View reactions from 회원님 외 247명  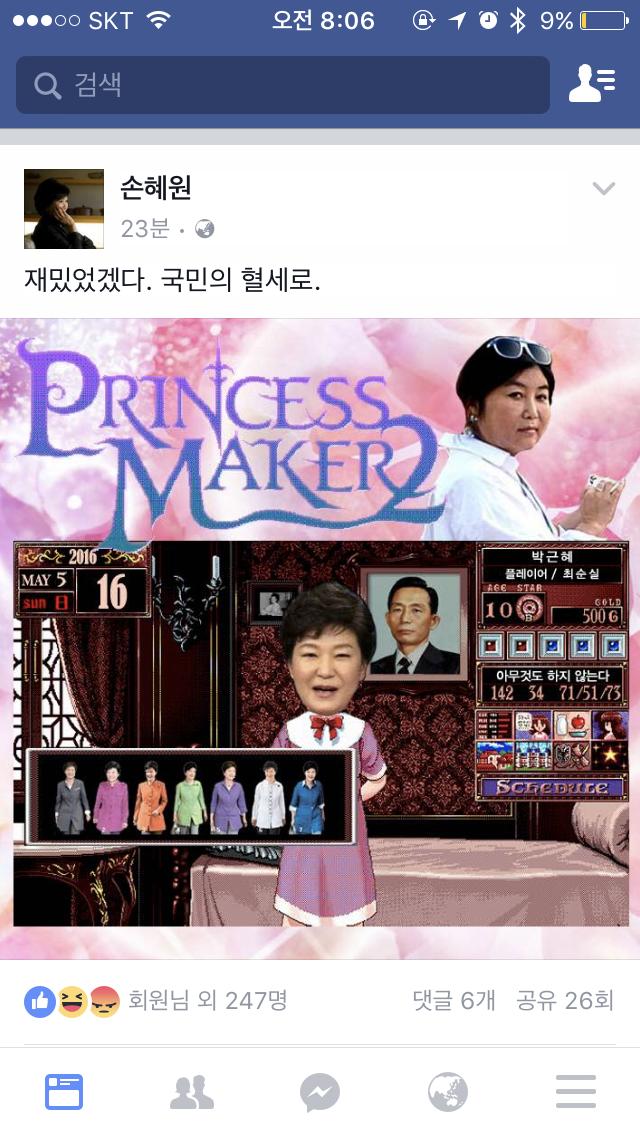(207, 1000)
